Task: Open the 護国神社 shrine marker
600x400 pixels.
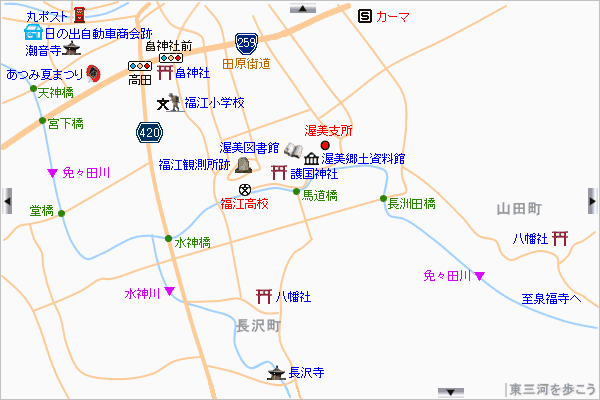Action: tap(279, 173)
